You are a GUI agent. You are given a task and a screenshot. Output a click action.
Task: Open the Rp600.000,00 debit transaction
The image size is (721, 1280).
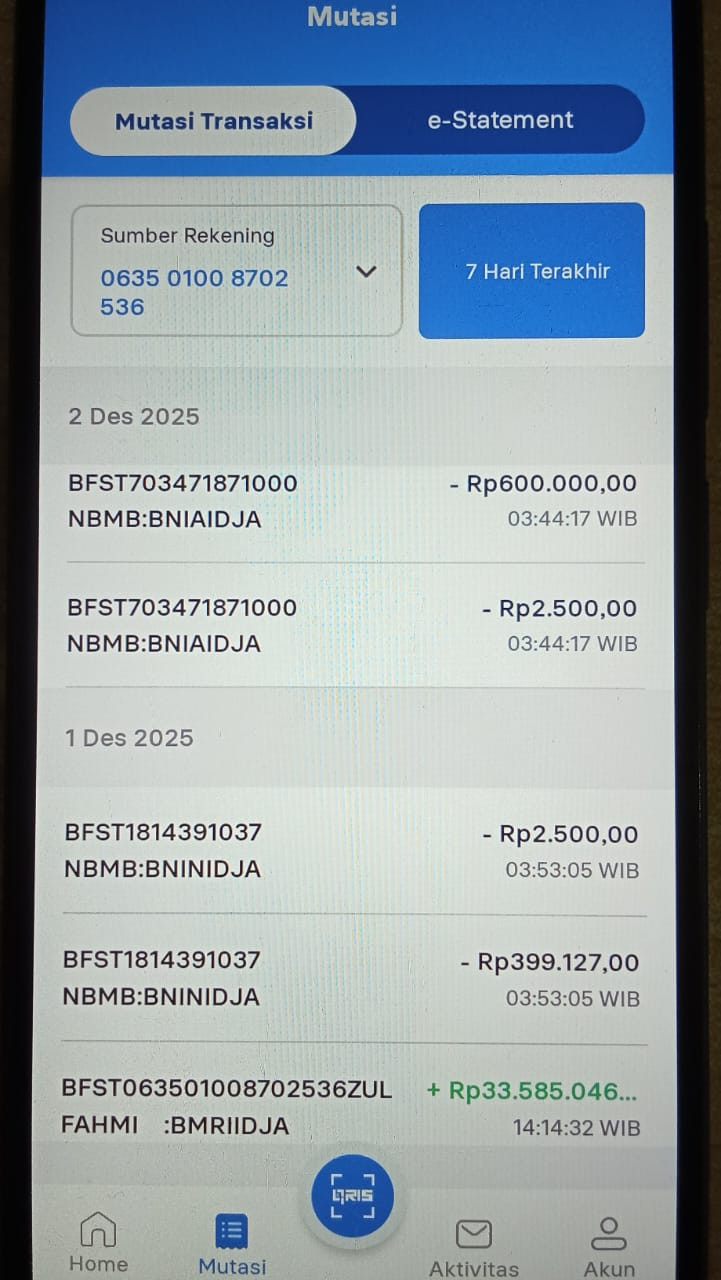coord(352,501)
